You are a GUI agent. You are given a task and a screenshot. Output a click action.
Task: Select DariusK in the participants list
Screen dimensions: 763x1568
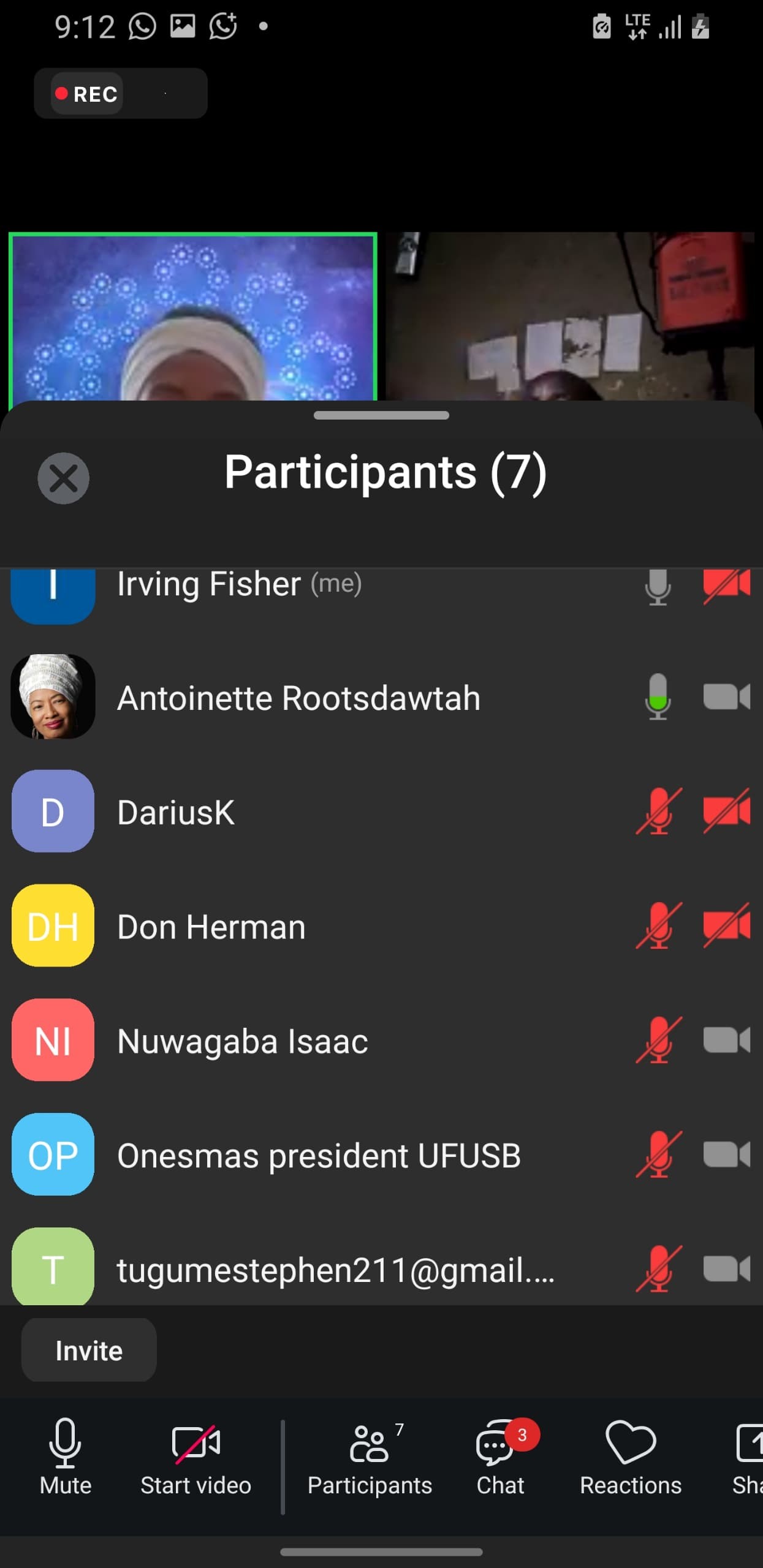pos(176,812)
